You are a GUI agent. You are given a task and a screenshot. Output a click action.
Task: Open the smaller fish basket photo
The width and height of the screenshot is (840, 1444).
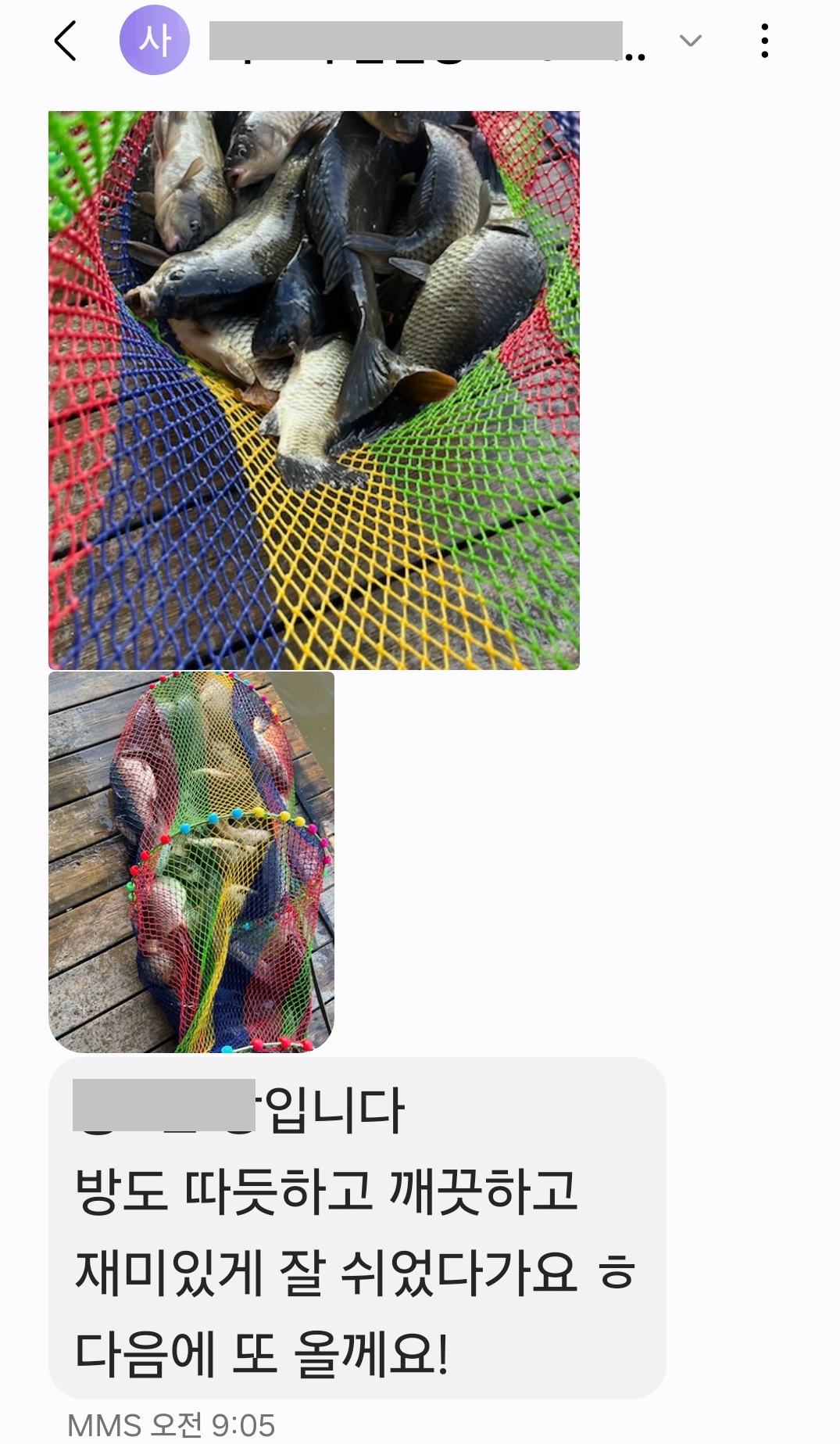[191, 862]
